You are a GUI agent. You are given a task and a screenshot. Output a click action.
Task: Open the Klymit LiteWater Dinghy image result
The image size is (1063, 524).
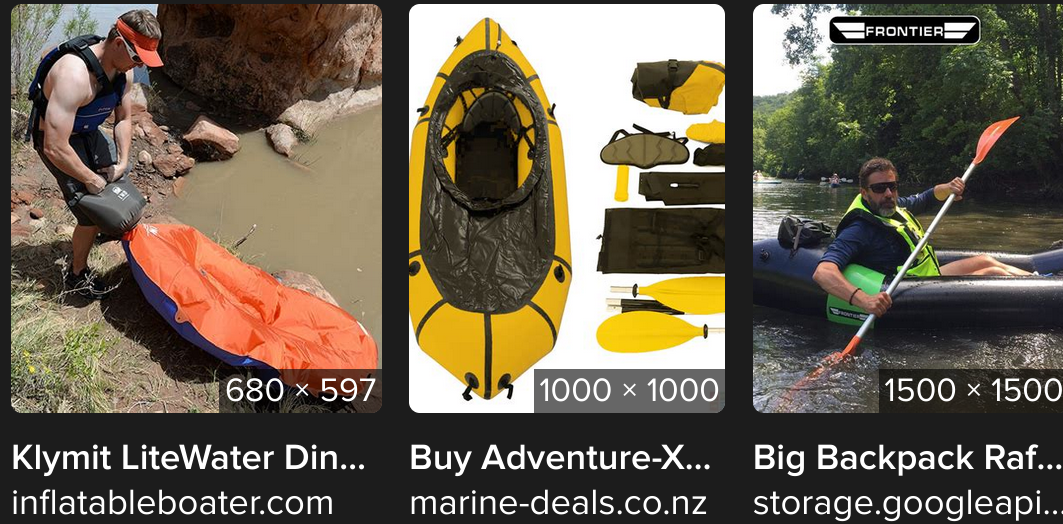click(x=196, y=208)
